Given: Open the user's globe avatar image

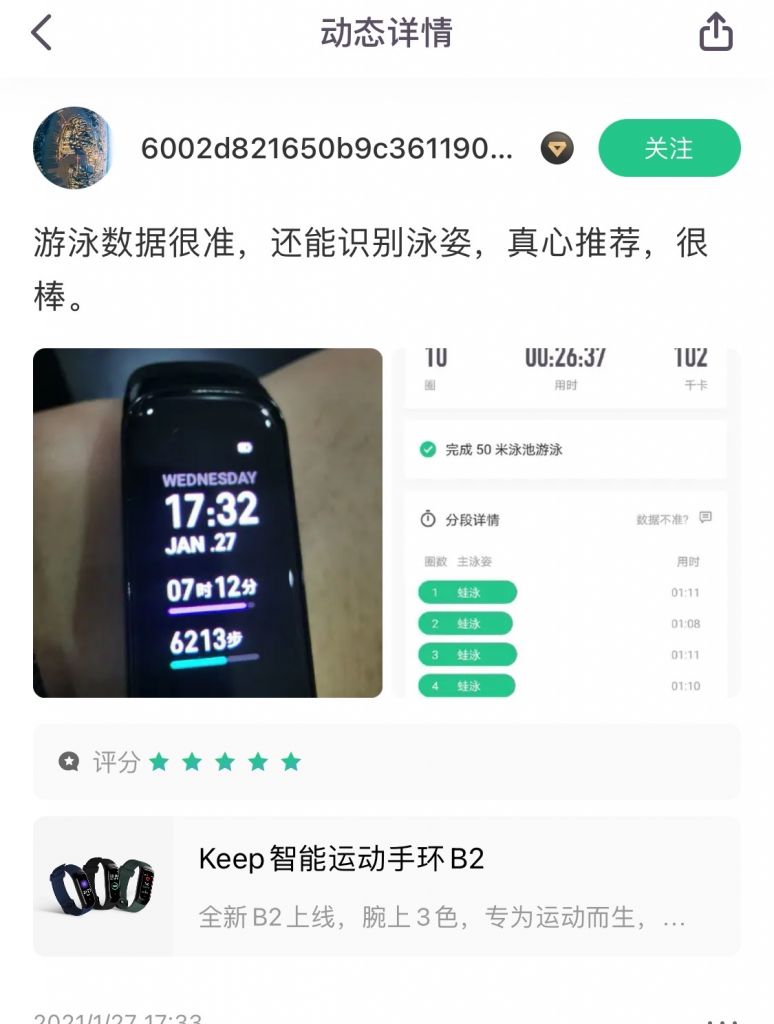Looking at the screenshot, I should click(72, 147).
